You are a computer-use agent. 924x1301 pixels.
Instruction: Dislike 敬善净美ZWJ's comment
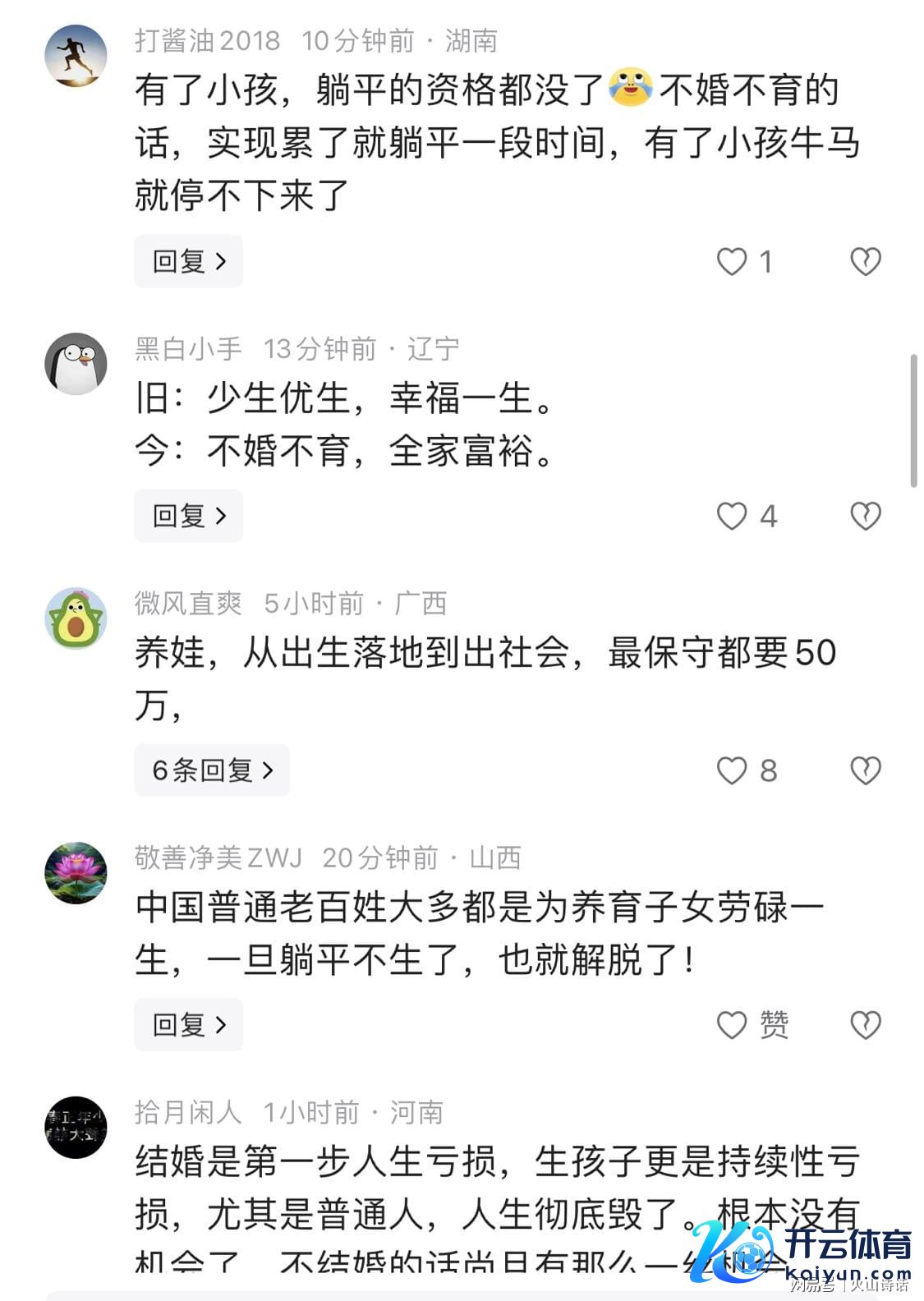(865, 1026)
